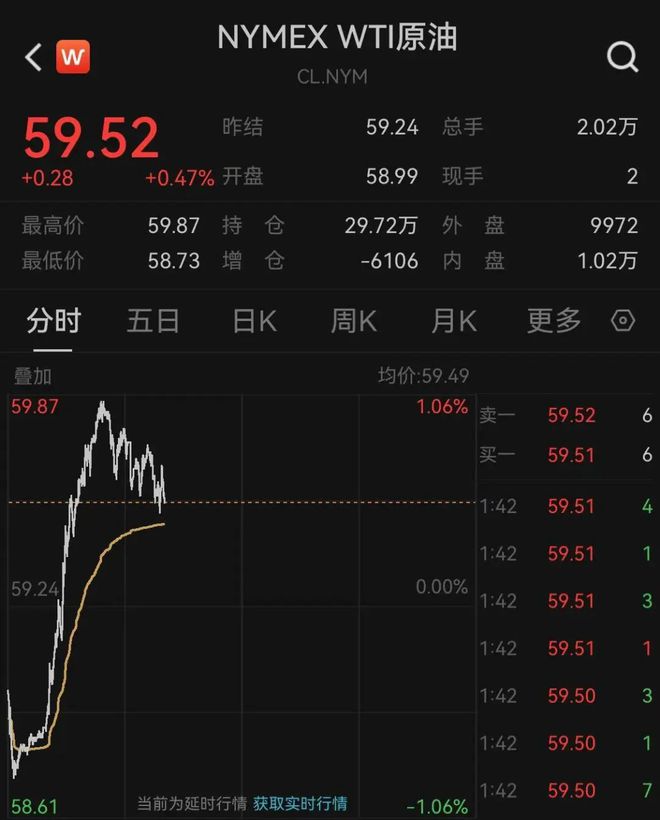Select the 日K chart tab
Viewport: 660px width, 820px height.
(x=254, y=321)
